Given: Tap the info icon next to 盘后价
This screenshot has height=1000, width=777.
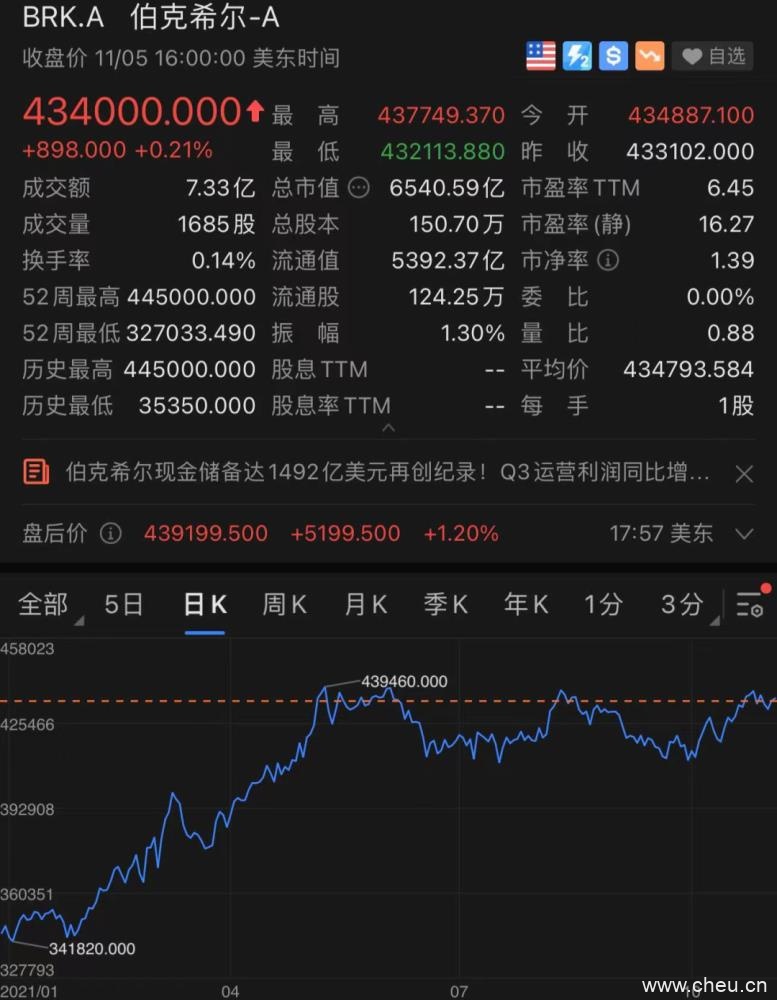Looking at the screenshot, I should pos(110,533).
